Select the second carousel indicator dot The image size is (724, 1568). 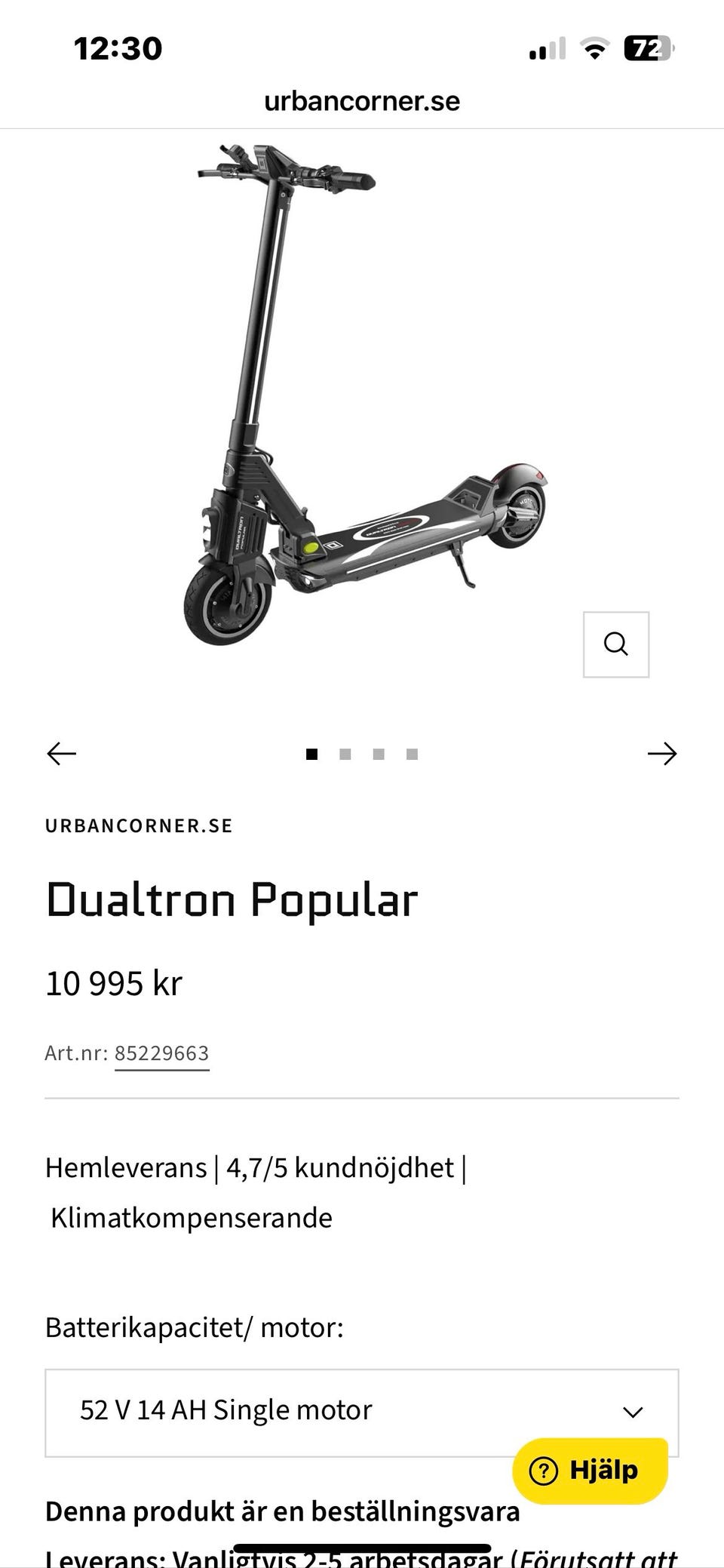pyautogui.click(x=346, y=753)
